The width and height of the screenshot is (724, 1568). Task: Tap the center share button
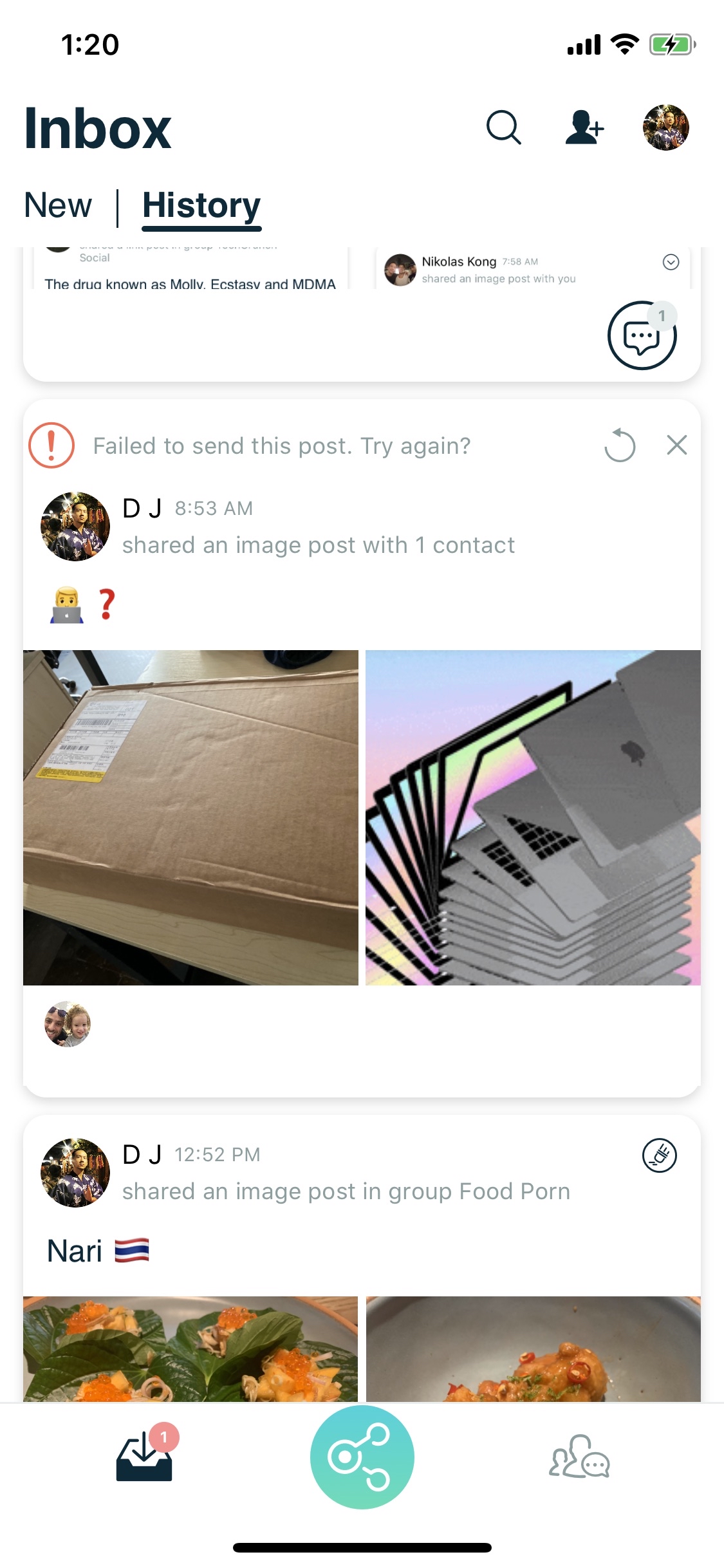point(362,1457)
